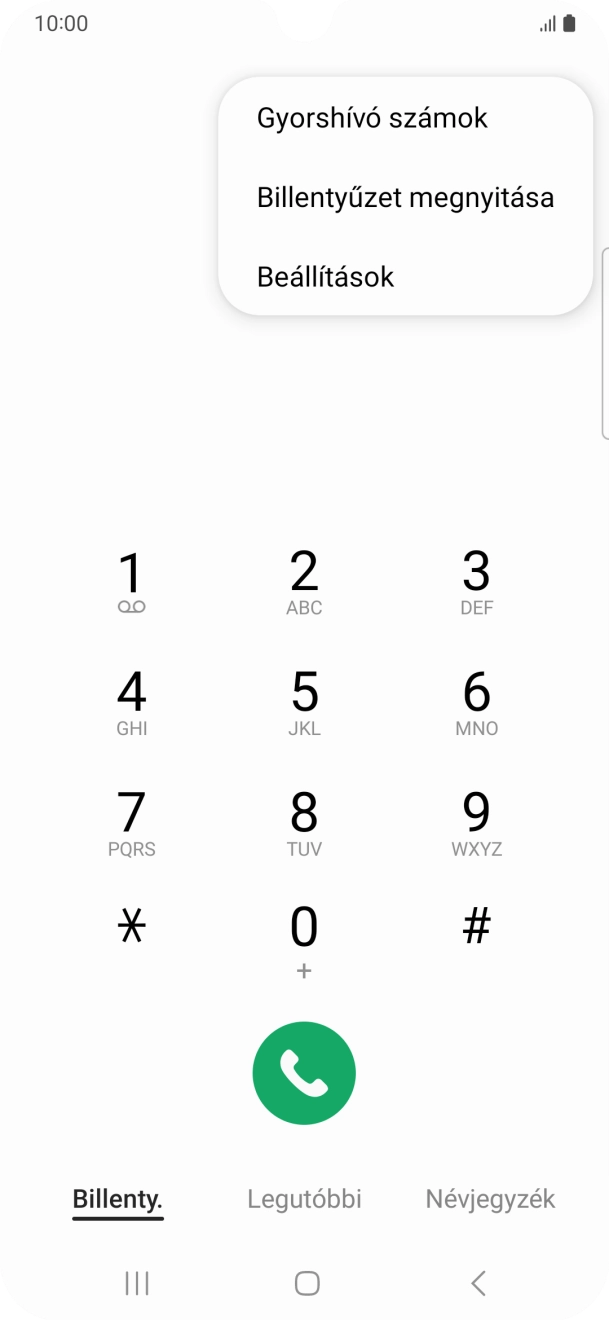Dial digit 1 on the keypad
Screen dimensions: 609x1320
point(131,581)
